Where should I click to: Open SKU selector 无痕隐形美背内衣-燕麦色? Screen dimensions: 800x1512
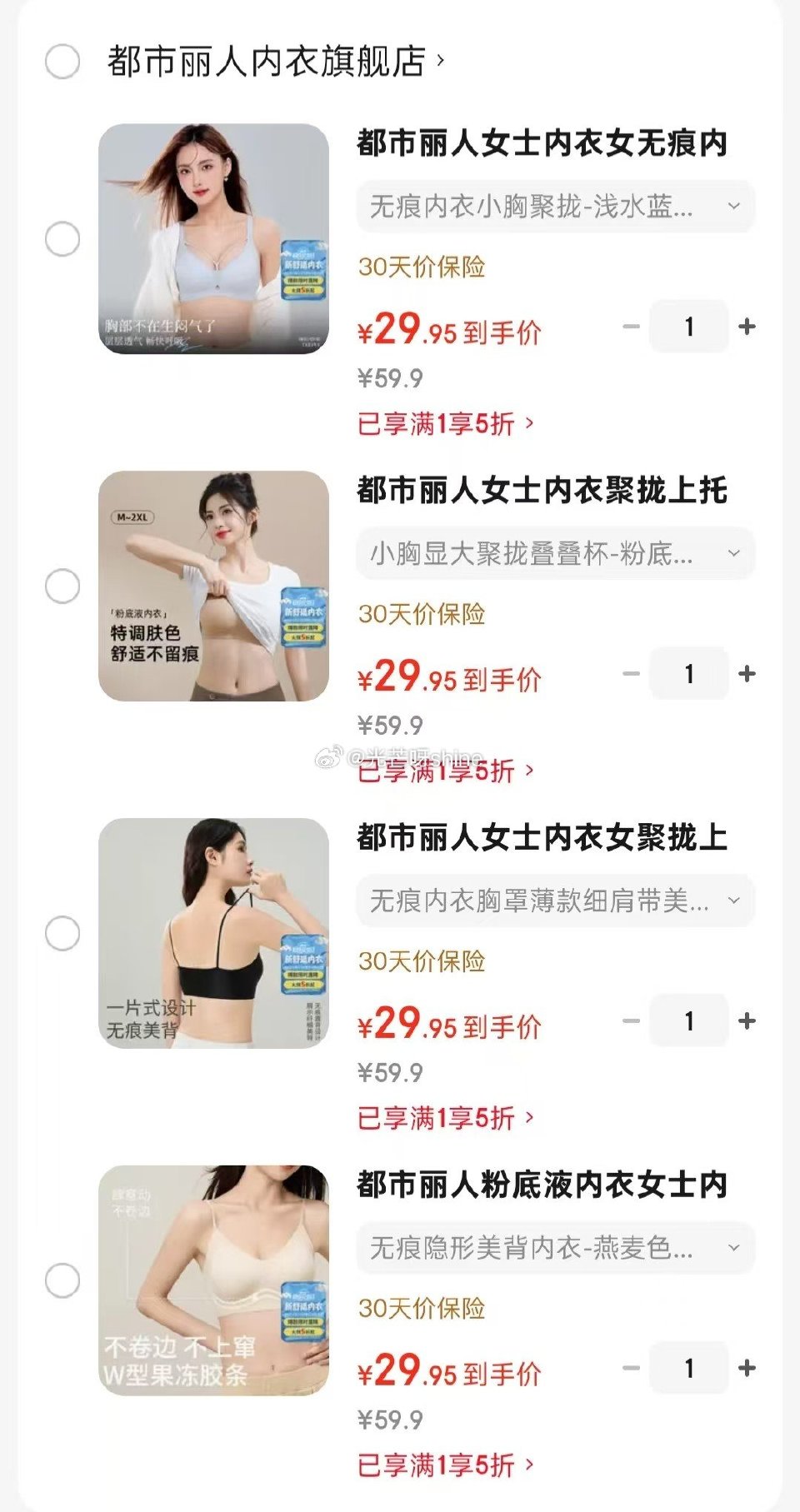click(554, 1248)
